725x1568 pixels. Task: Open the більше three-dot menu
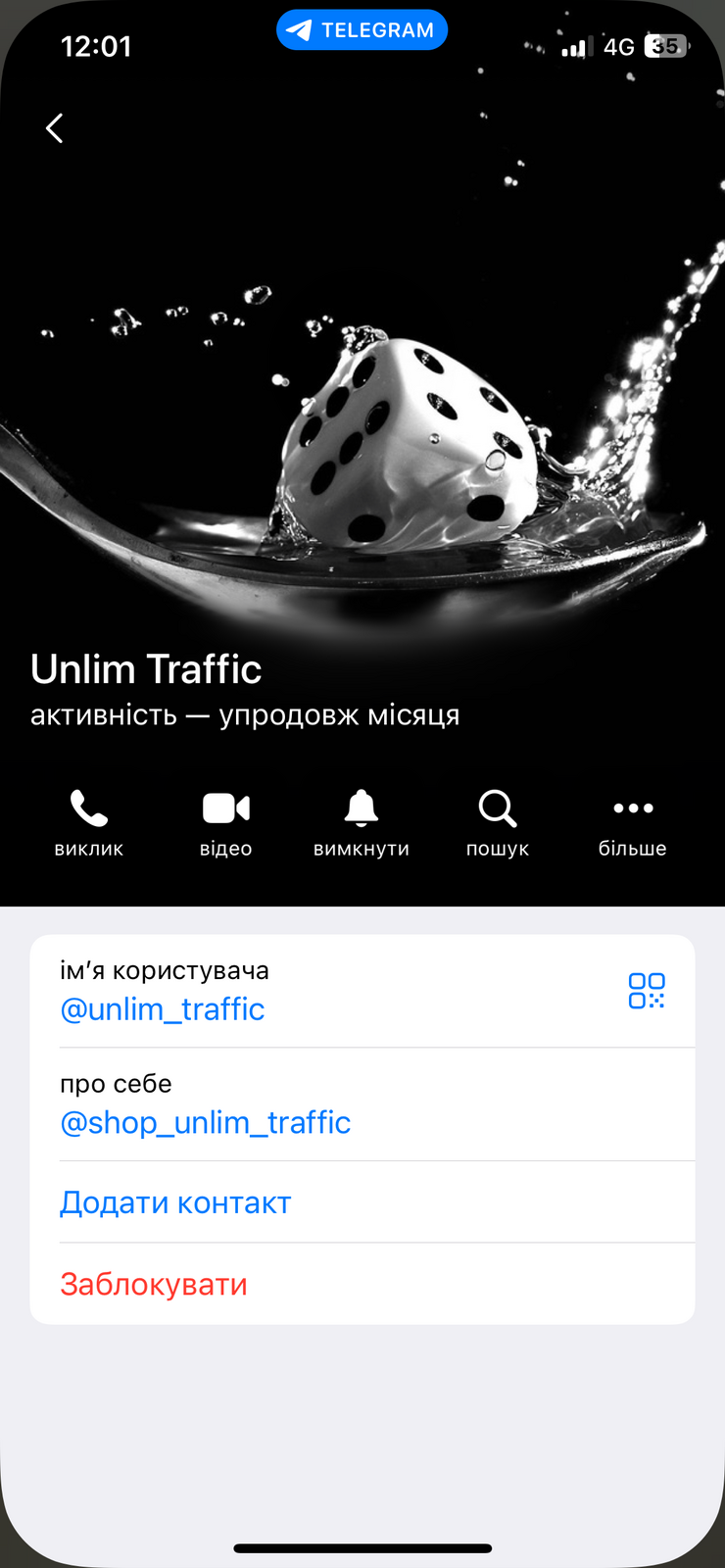(633, 823)
